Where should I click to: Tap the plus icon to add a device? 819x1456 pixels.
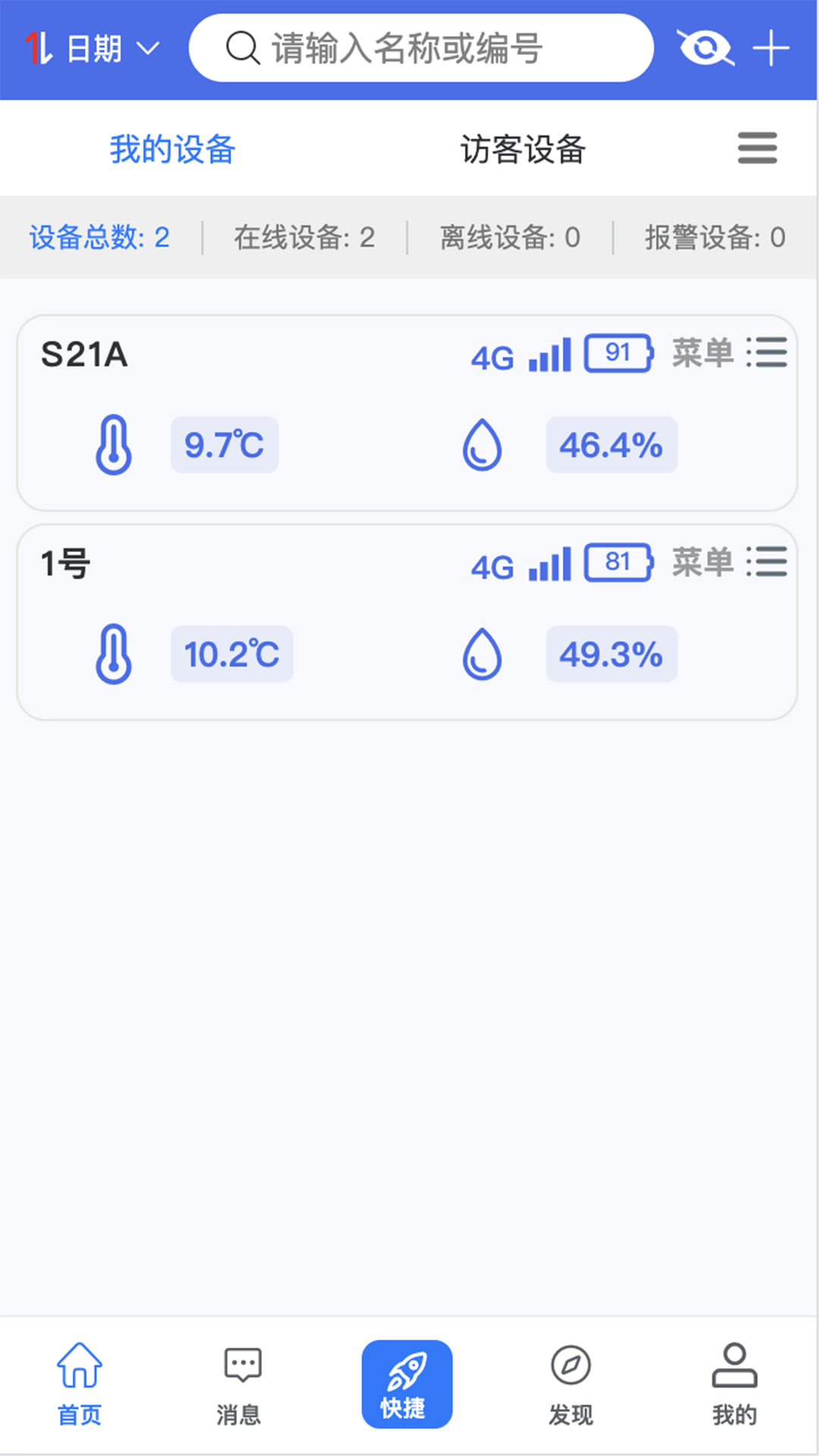click(x=772, y=48)
